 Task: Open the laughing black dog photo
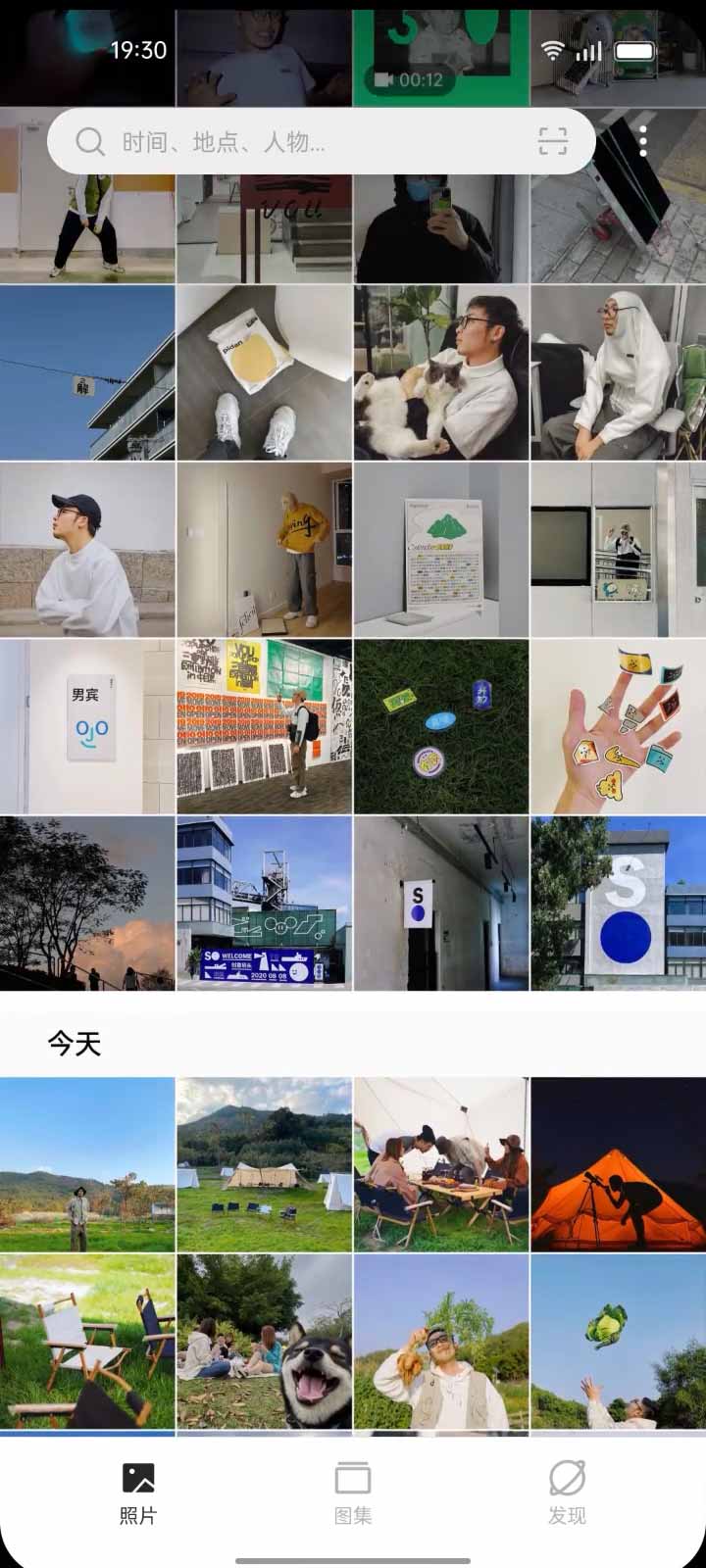pos(265,1341)
